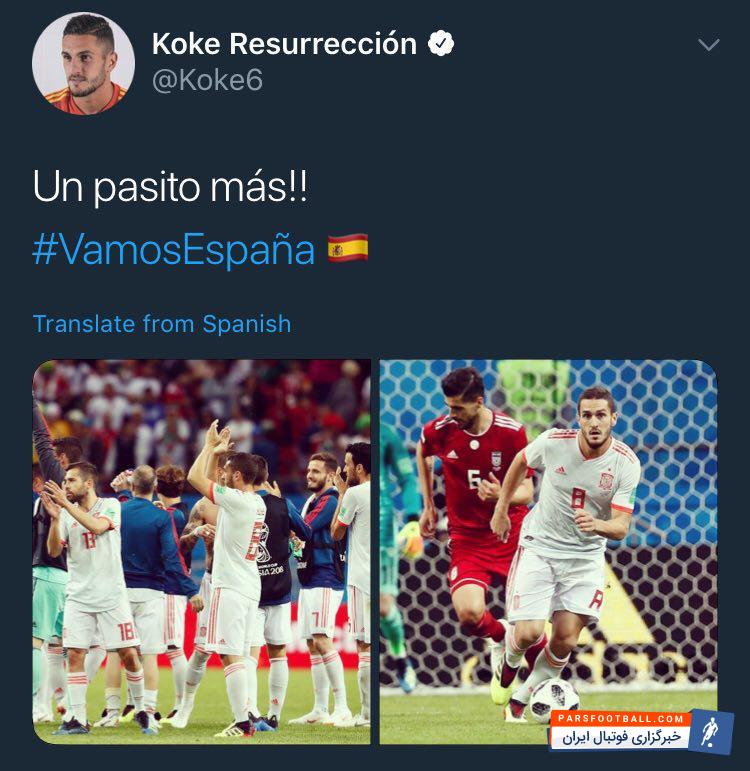Image resolution: width=750 pixels, height=771 pixels.
Task: Translate the tweet from Spanish
Action: 161,324
